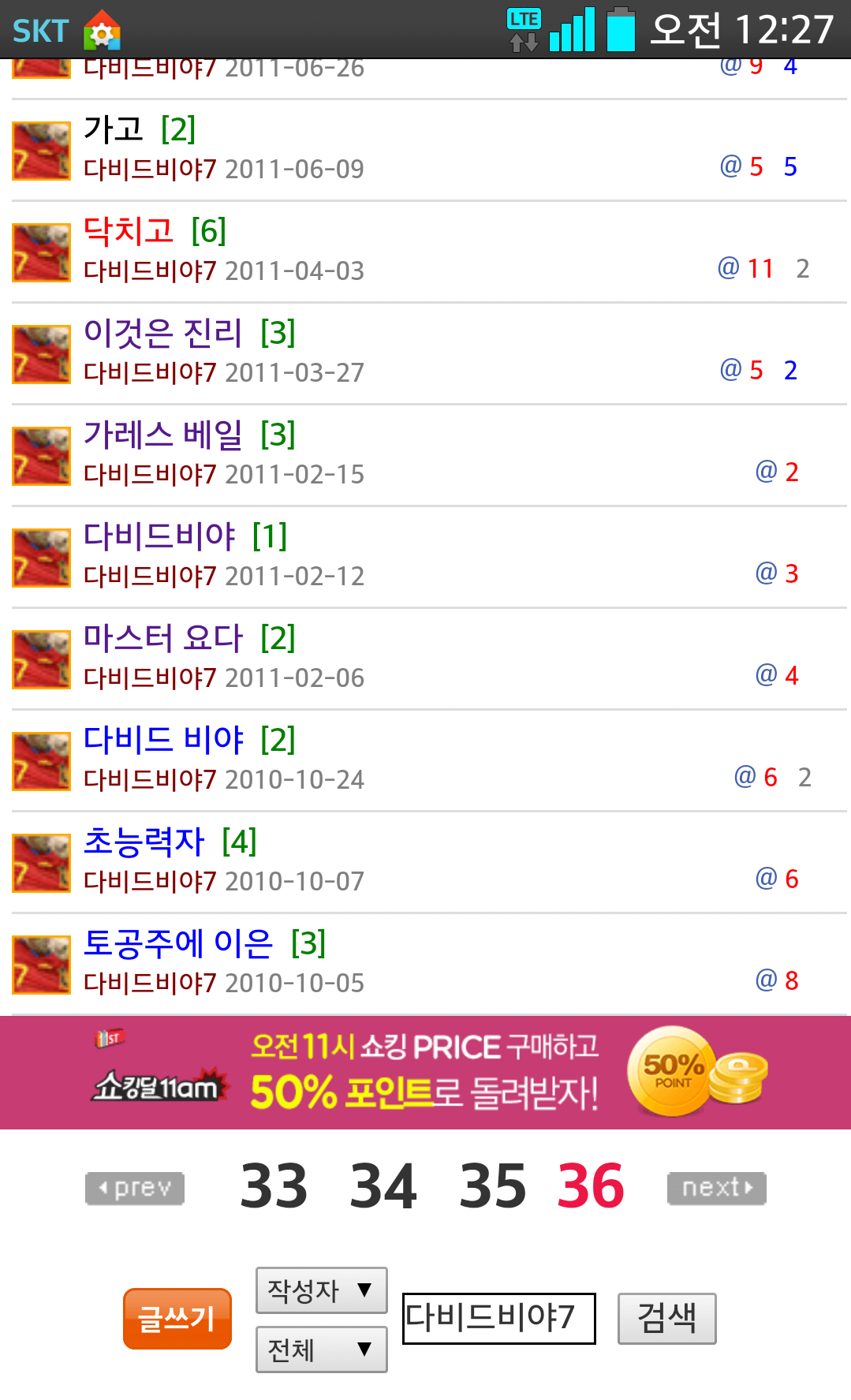Open the post 다비드비야 dated 2011-02-12

160,536
